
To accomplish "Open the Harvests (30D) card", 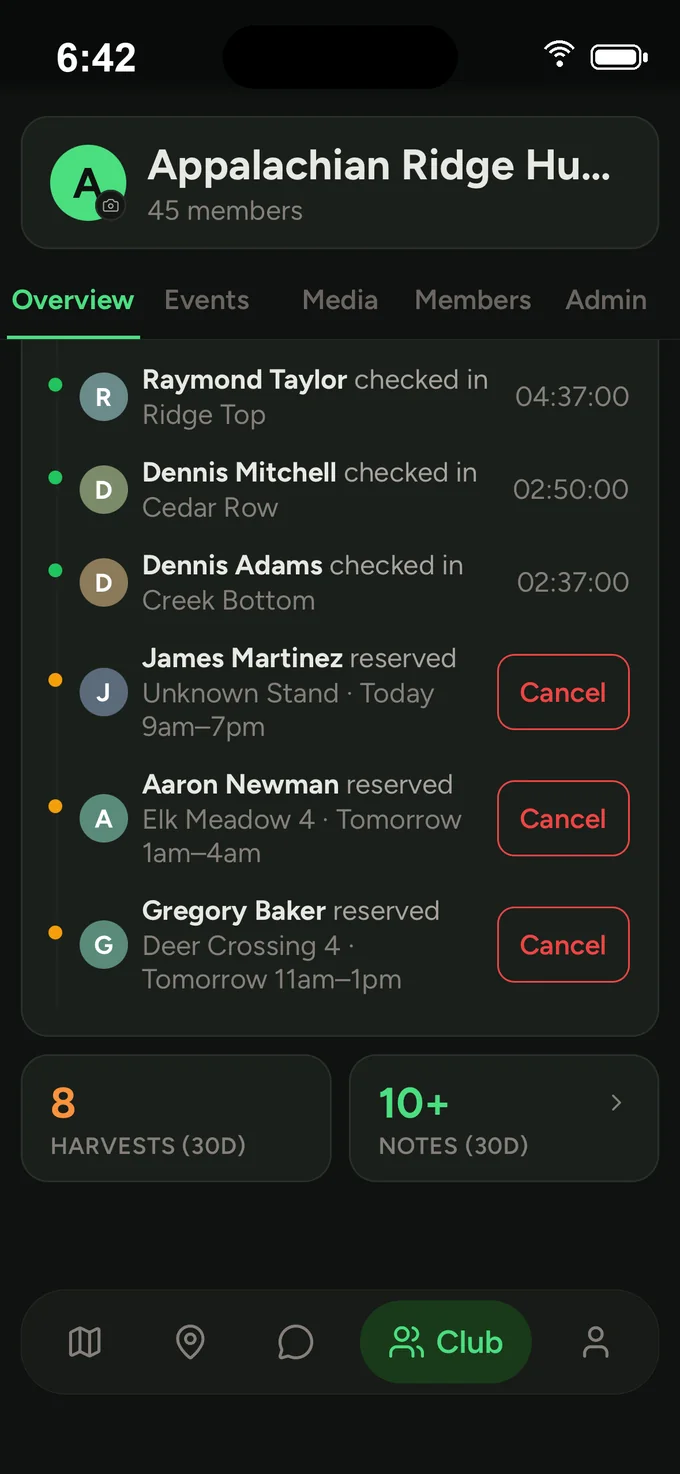I will (176, 1118).
